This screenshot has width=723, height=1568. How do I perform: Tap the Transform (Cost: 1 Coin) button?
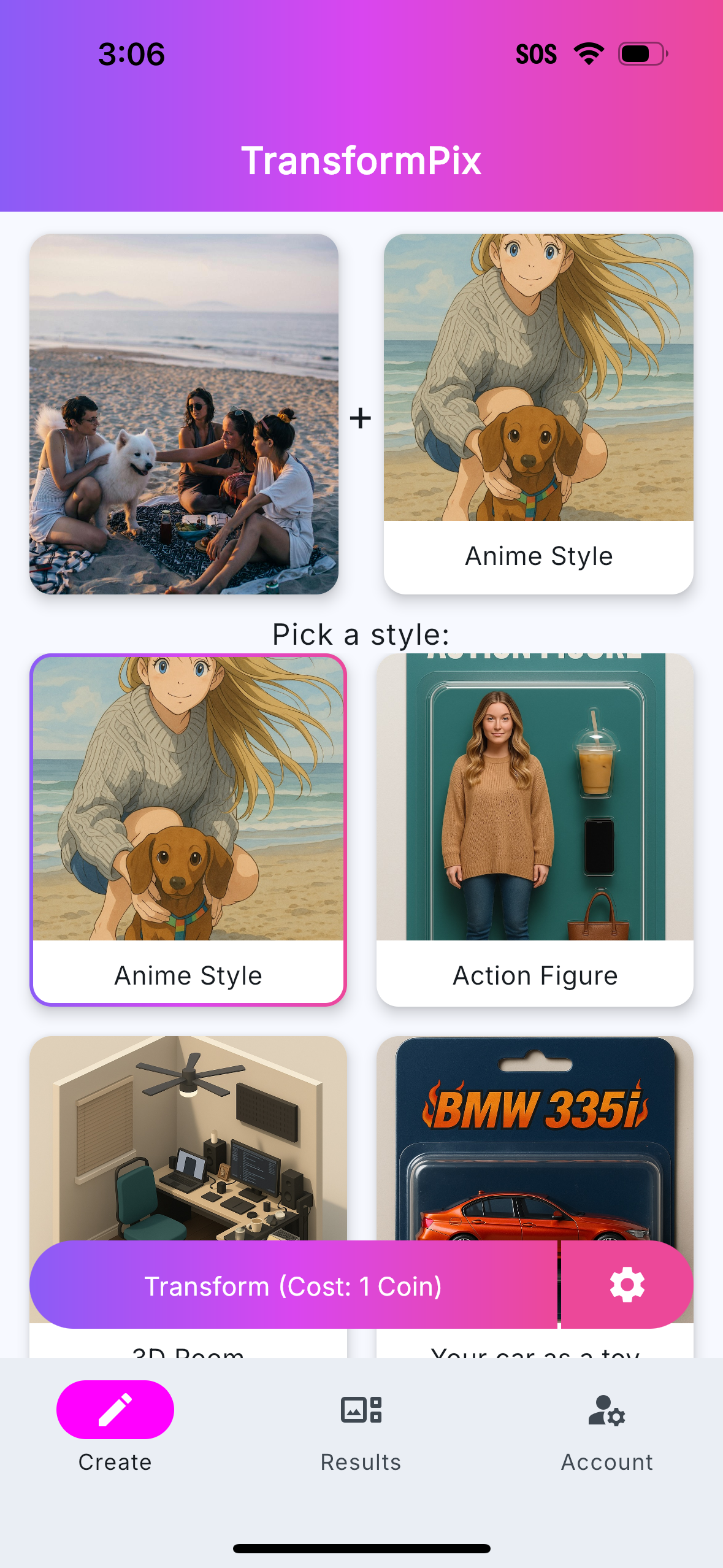pyautogui.click(x=293, y=1286)
